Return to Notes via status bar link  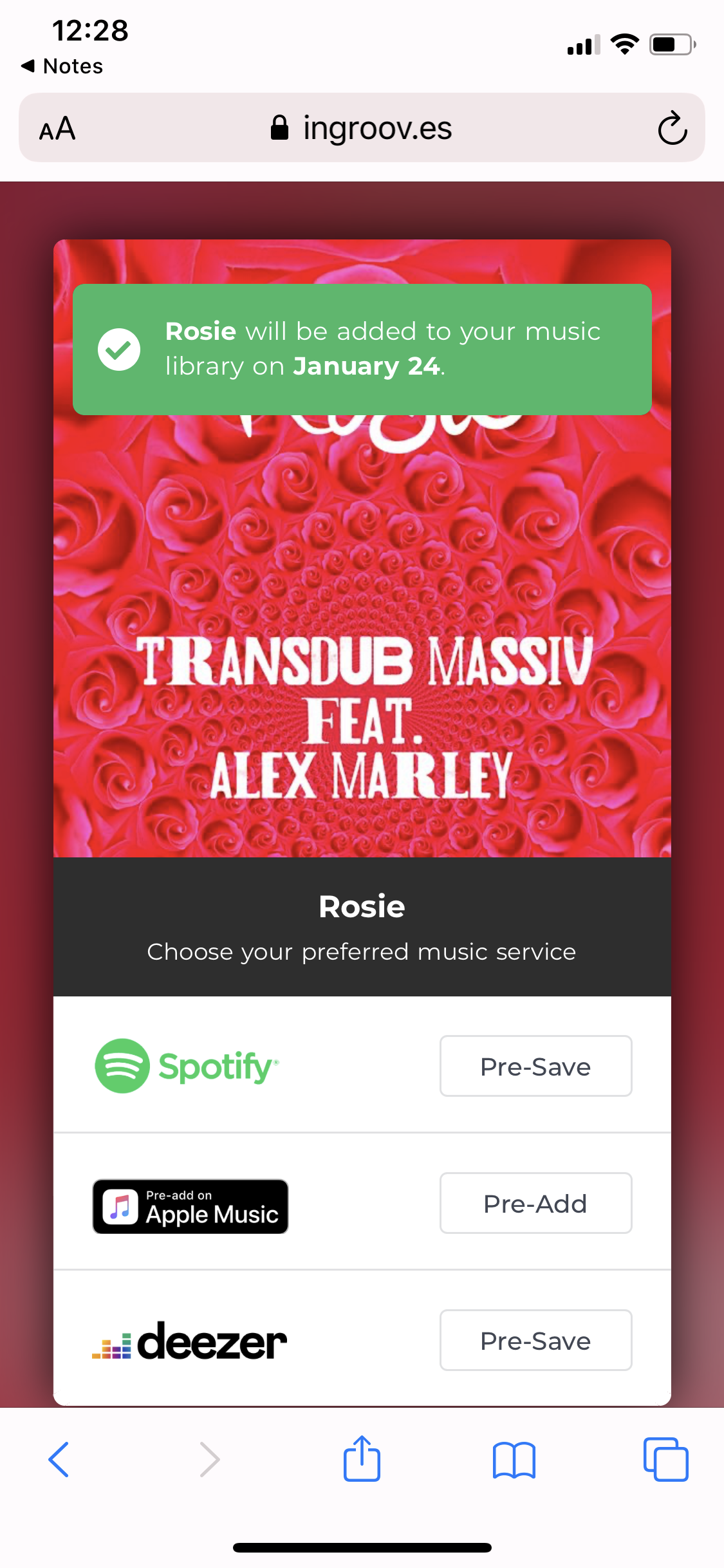62,66
